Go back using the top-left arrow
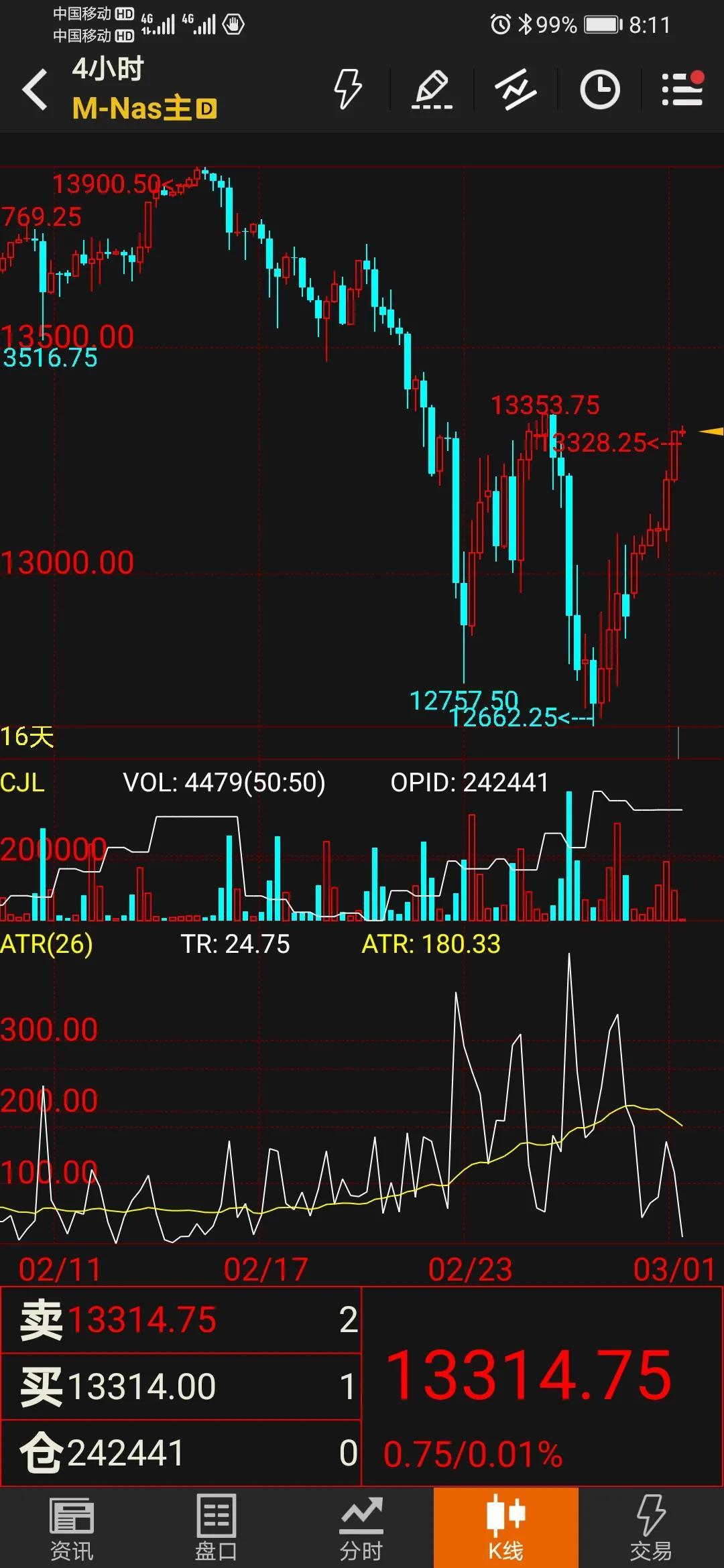Viewport: 724px width, 1568px height. tap(35, 89)
